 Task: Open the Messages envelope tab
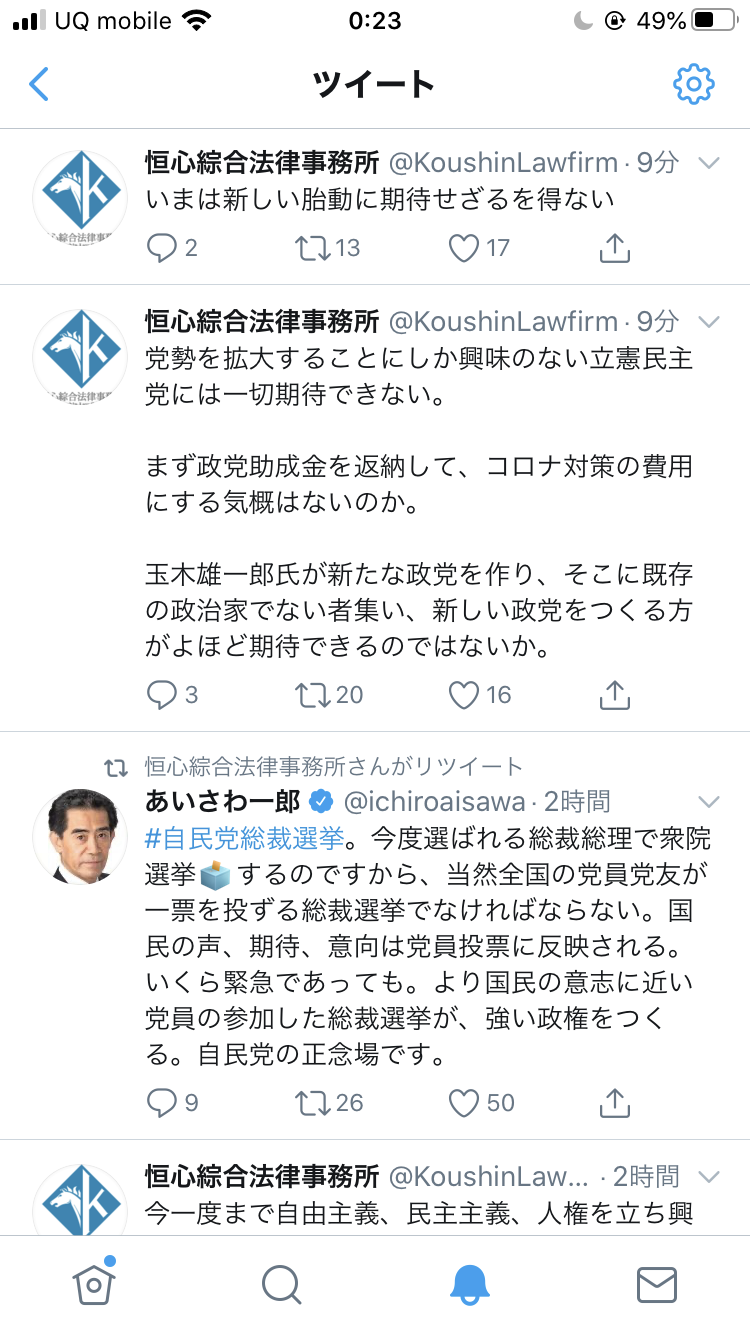[x=656, y=1284]
